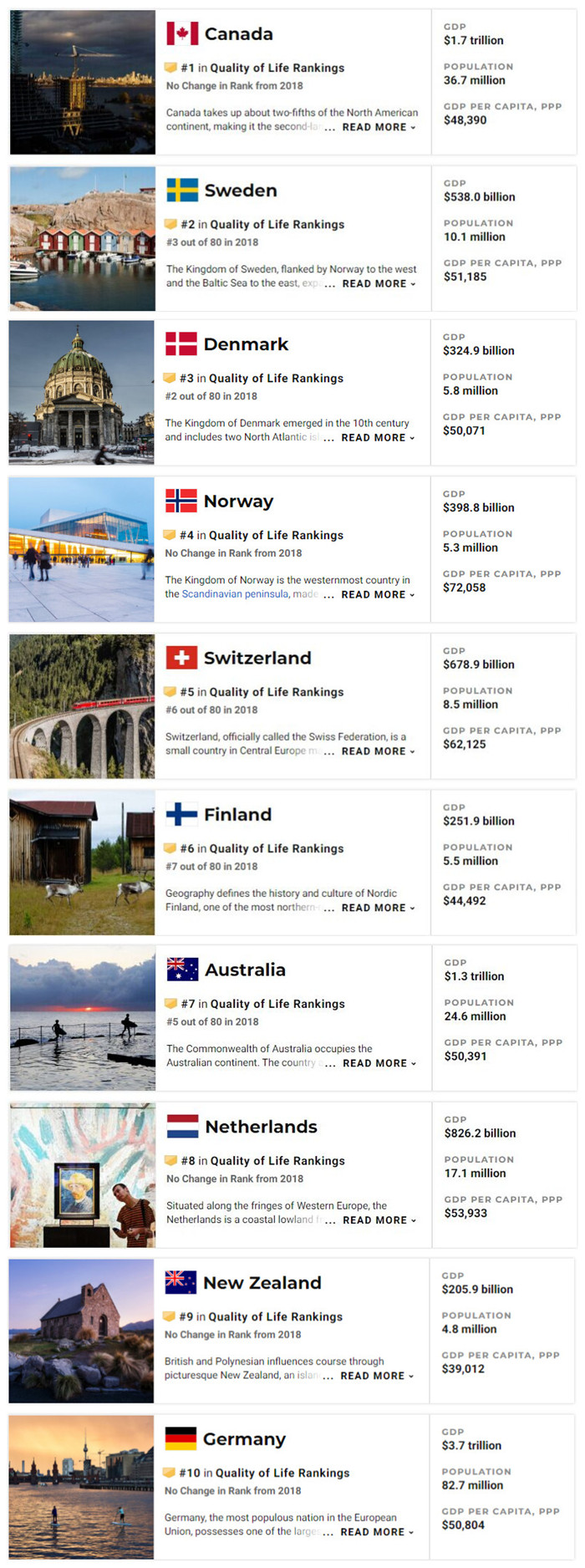Open the Canada country title
585x1568 pixels.
238,34
